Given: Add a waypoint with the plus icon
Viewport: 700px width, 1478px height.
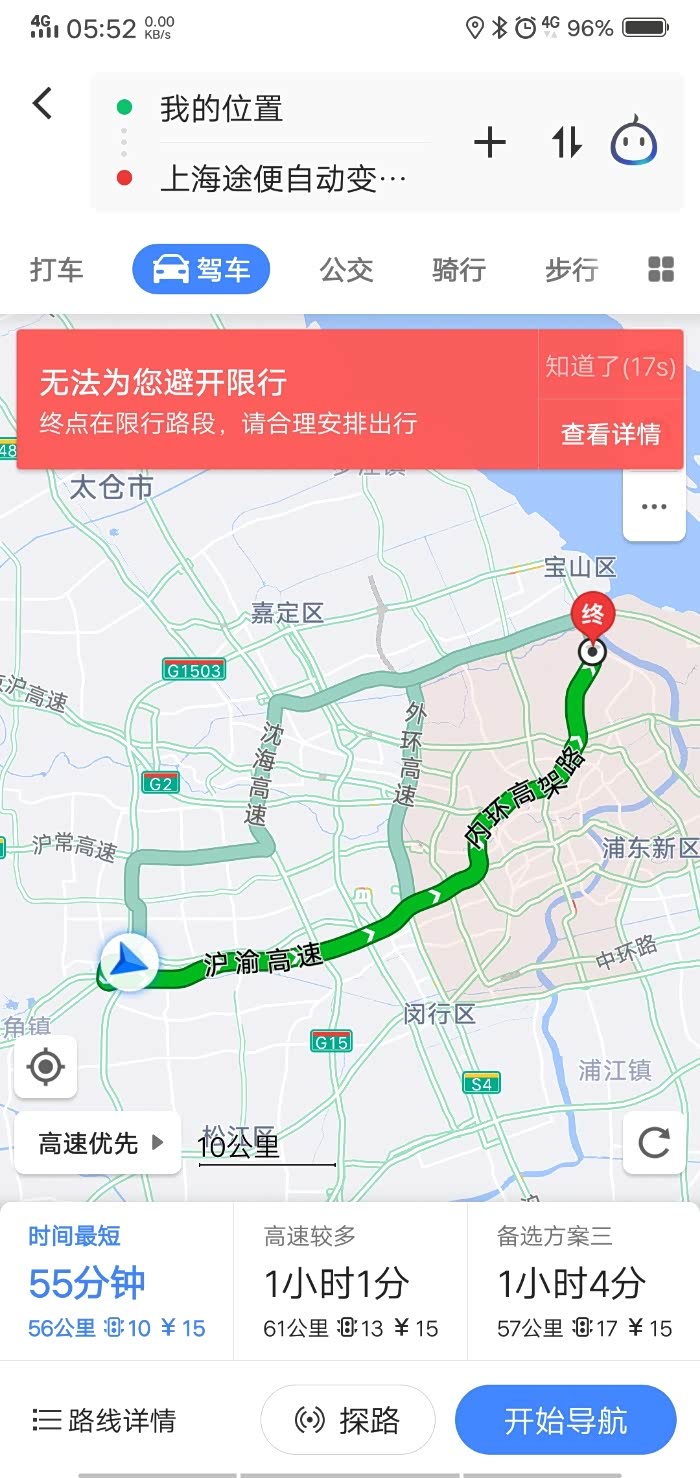Looking at the screenshot, I should (x=489, y=143).
